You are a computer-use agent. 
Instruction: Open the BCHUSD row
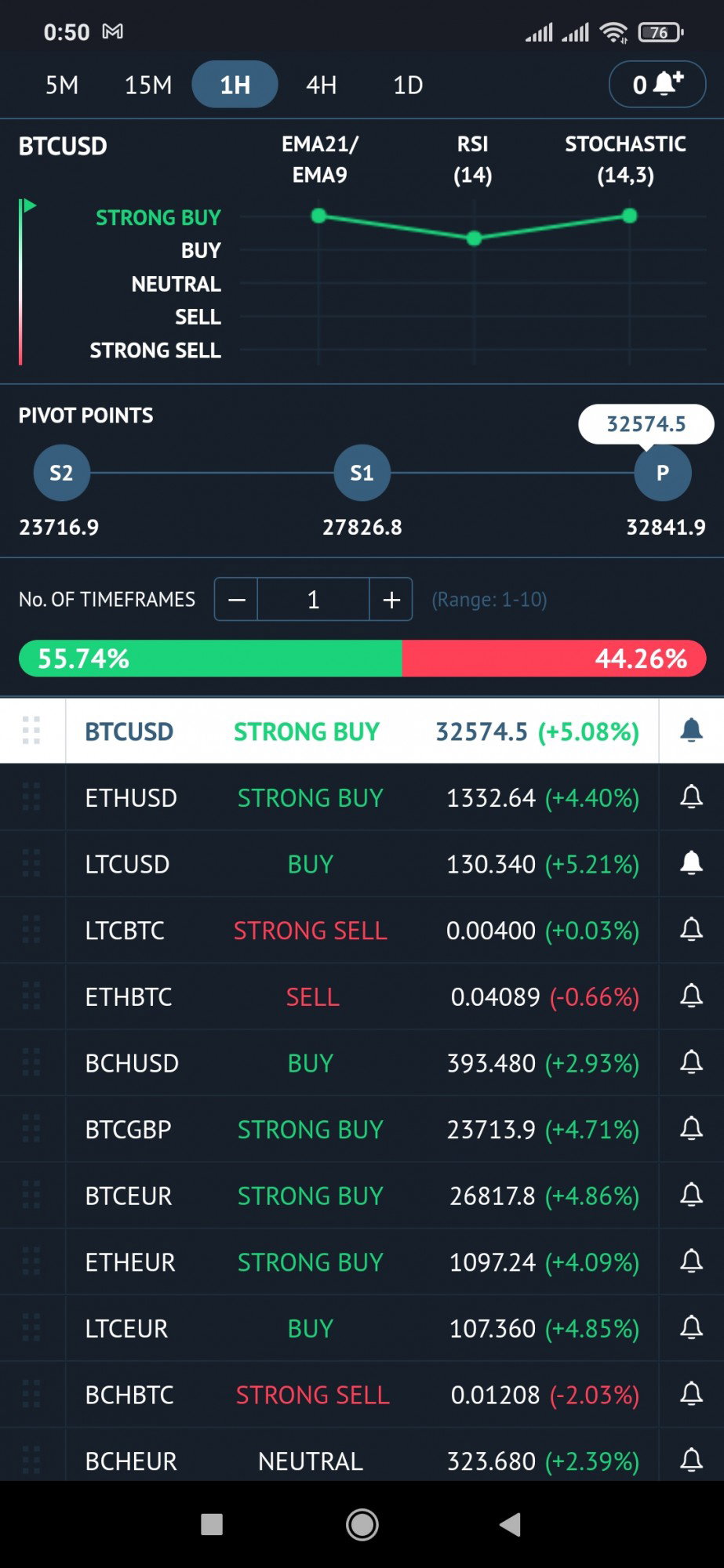362,1063
